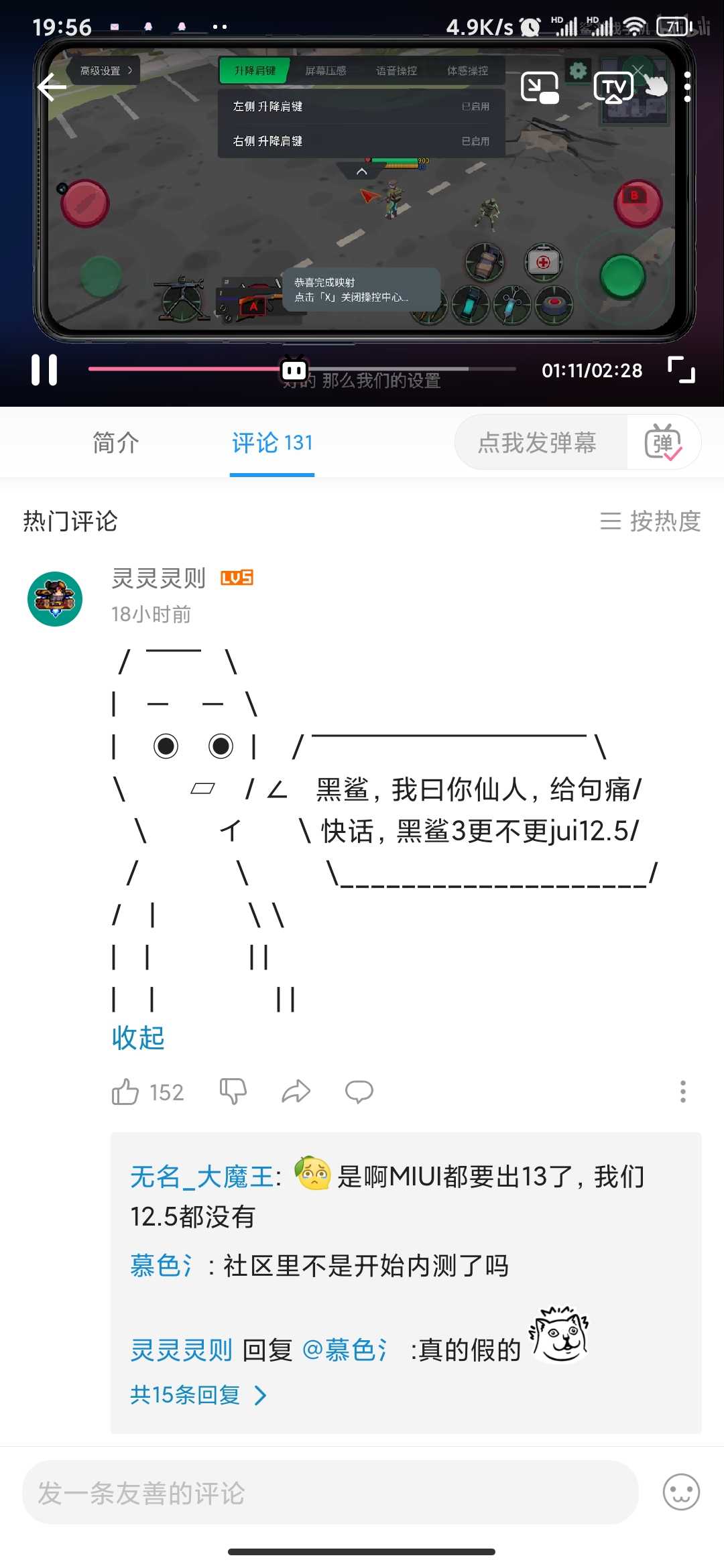Cast video to TV

coord(613,87)
